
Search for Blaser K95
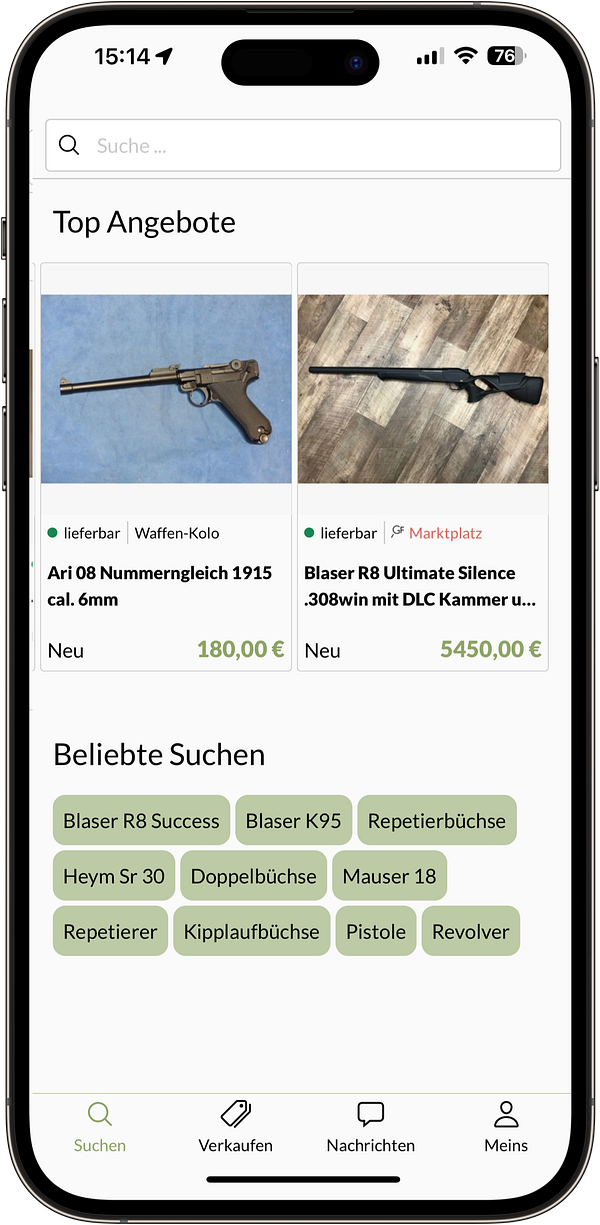click(x=293, y=821)
